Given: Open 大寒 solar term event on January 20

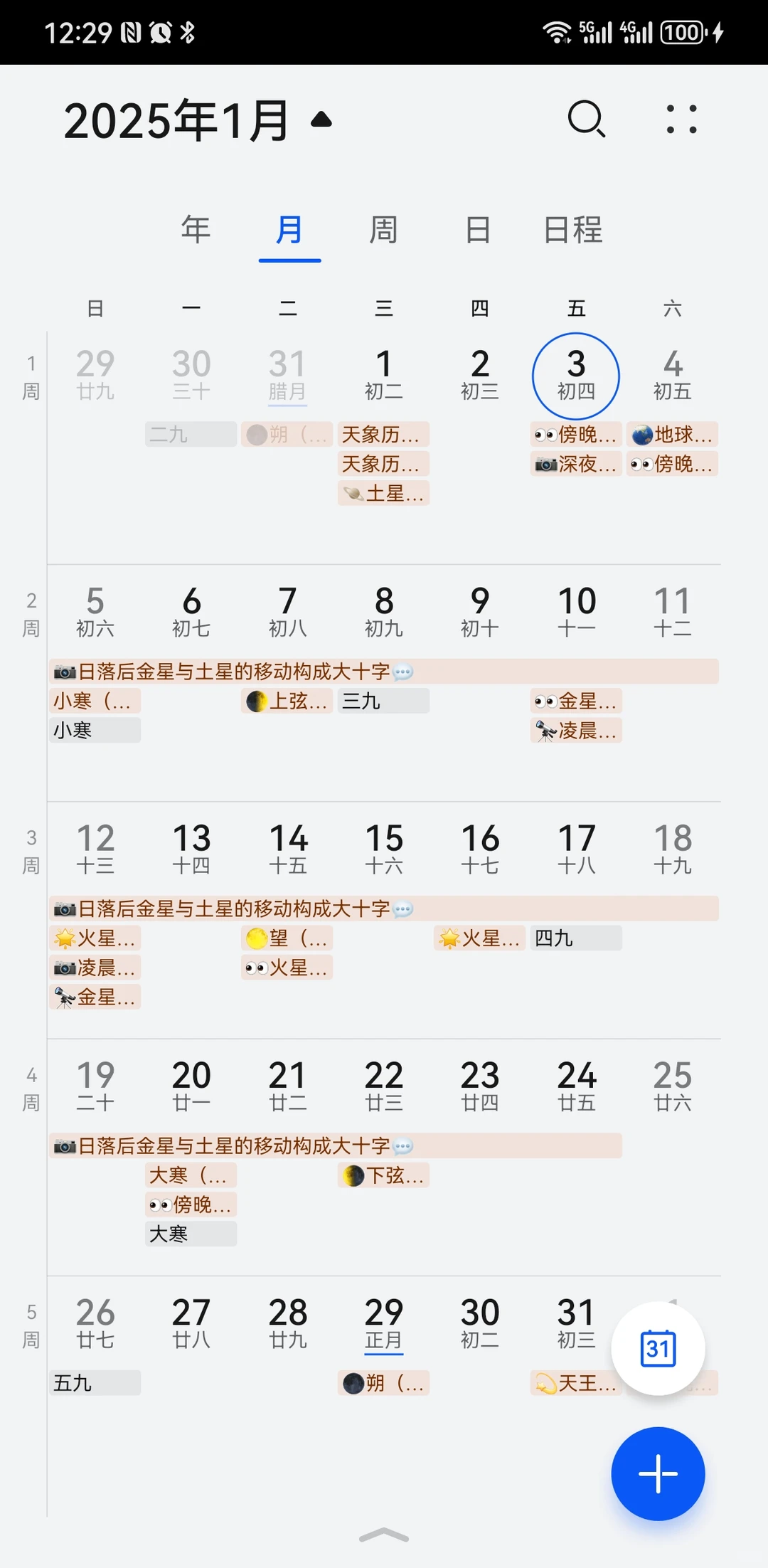Looking at the screenshot, I should (x=191, y=1175).
